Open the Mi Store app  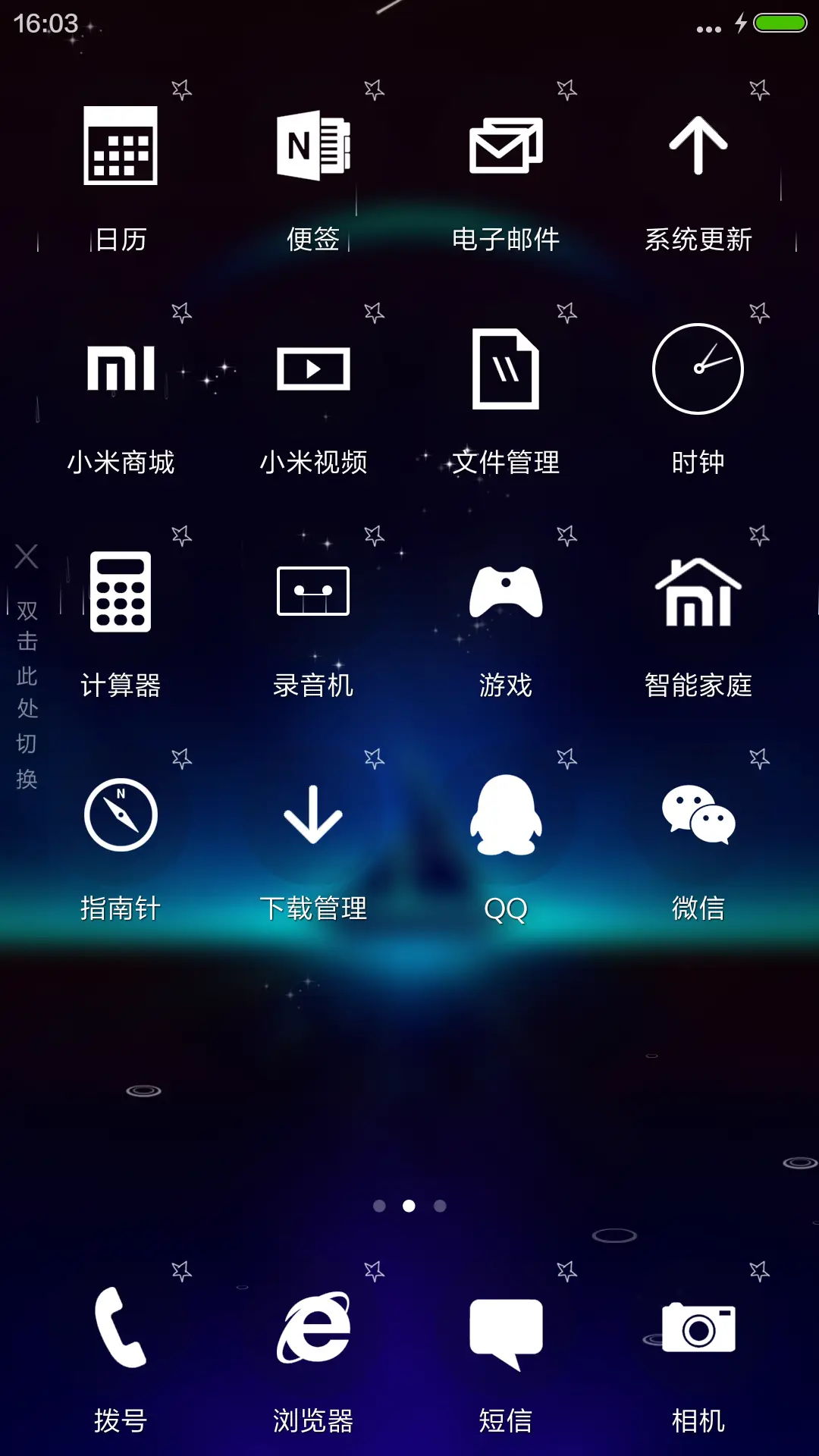[x=120, y=369]
